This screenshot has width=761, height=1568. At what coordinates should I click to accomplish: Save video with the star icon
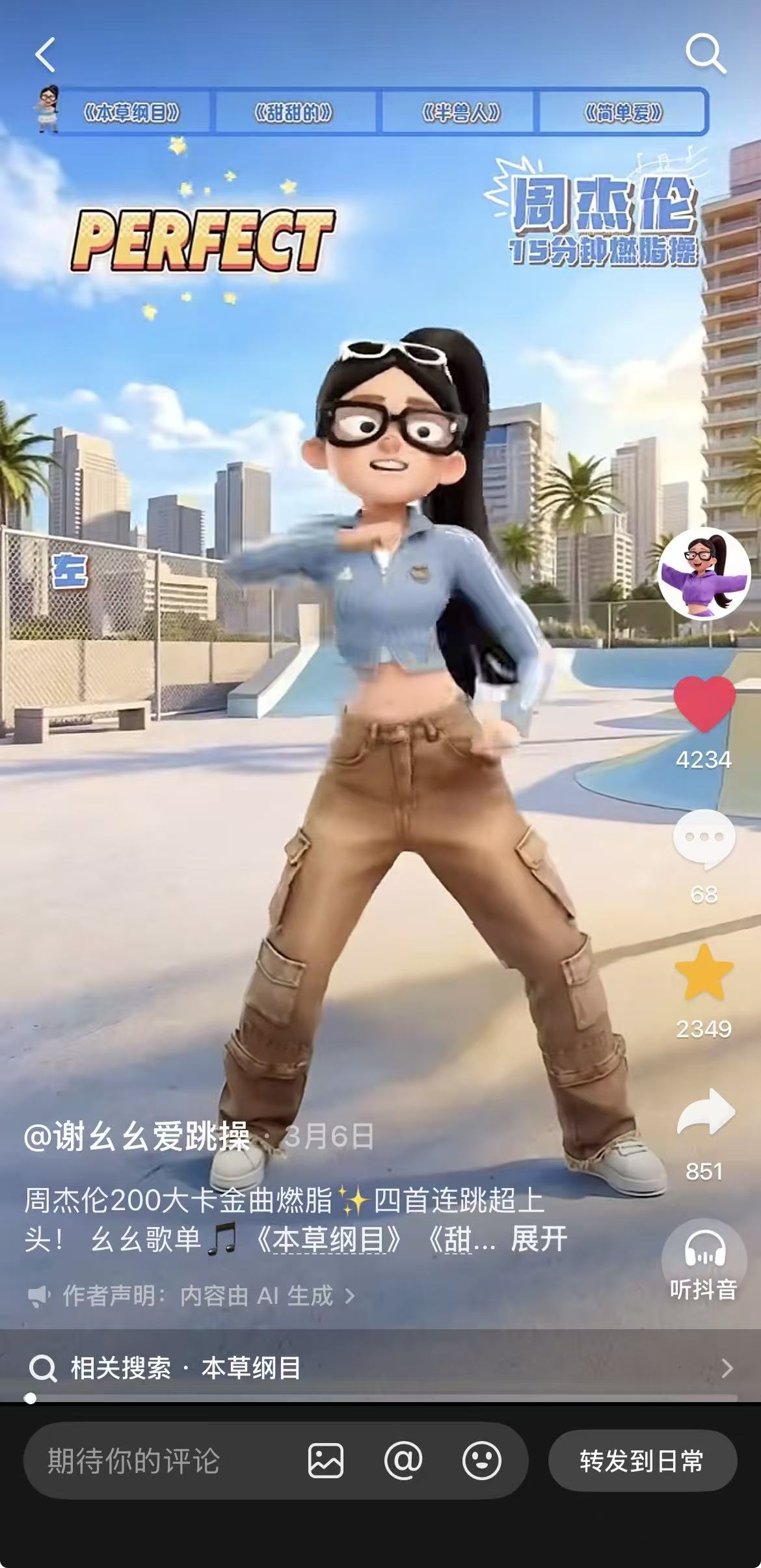[x=704, y=973]
